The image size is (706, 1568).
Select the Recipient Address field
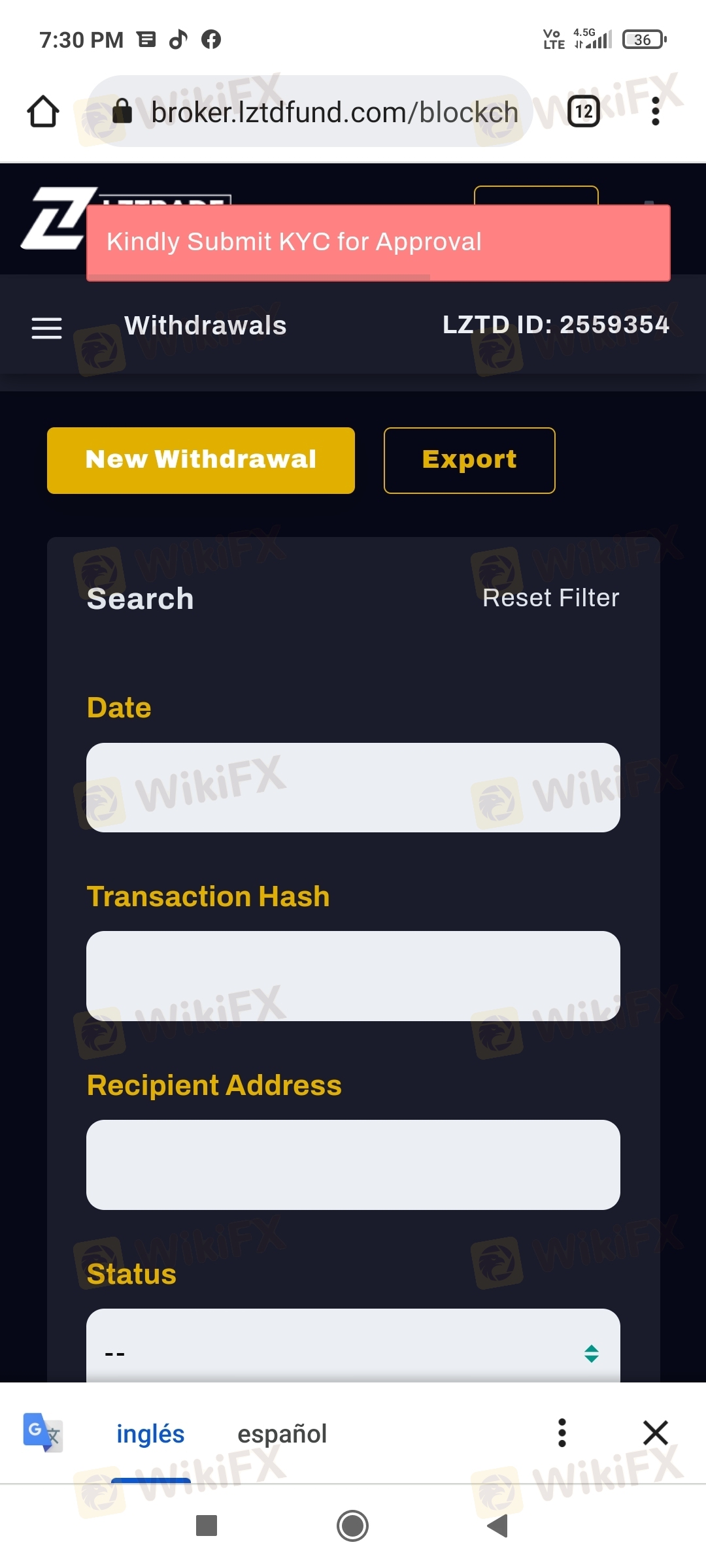(353, 1164)
